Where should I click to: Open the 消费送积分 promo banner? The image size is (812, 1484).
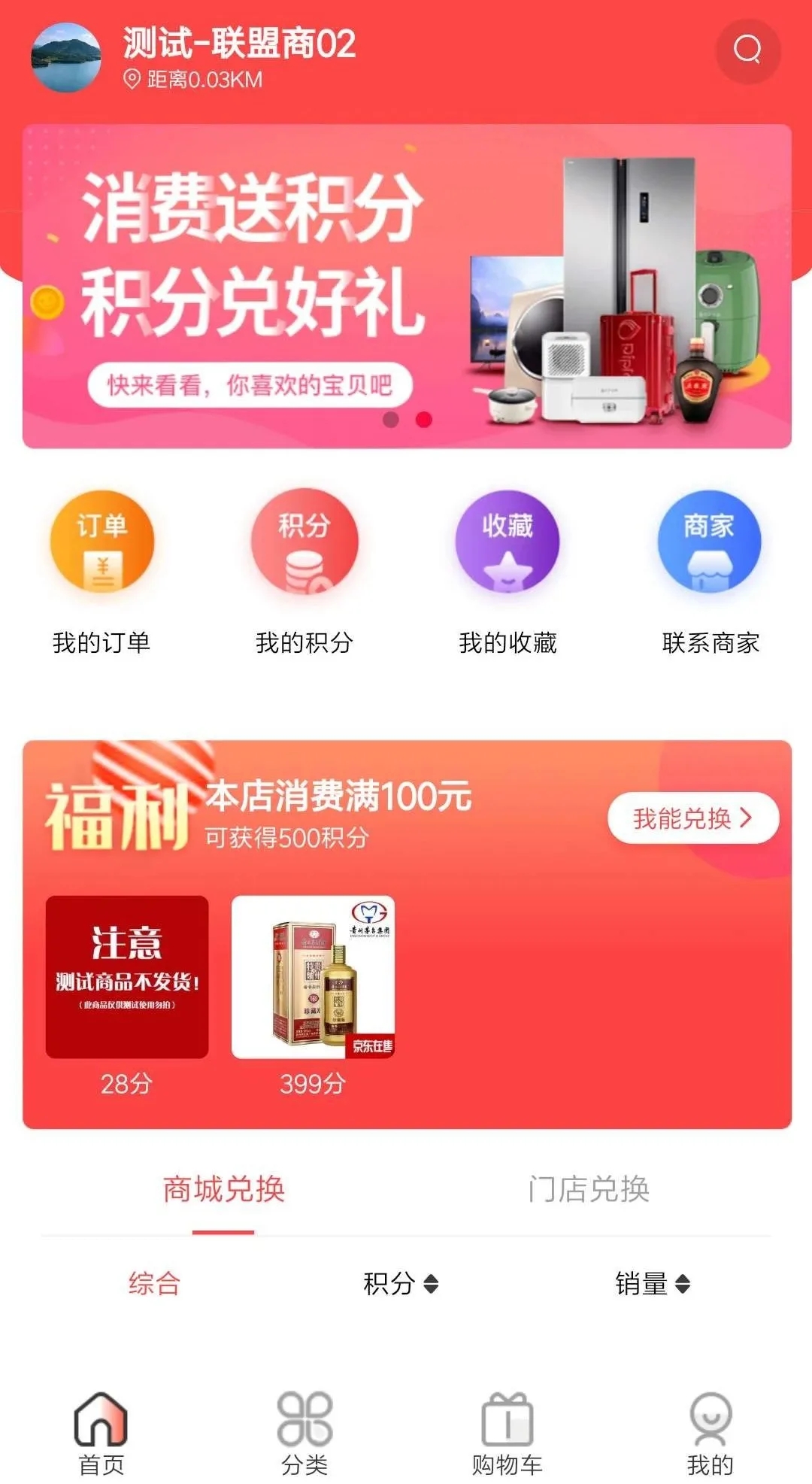pyautogui.click(x=406, y=286)
